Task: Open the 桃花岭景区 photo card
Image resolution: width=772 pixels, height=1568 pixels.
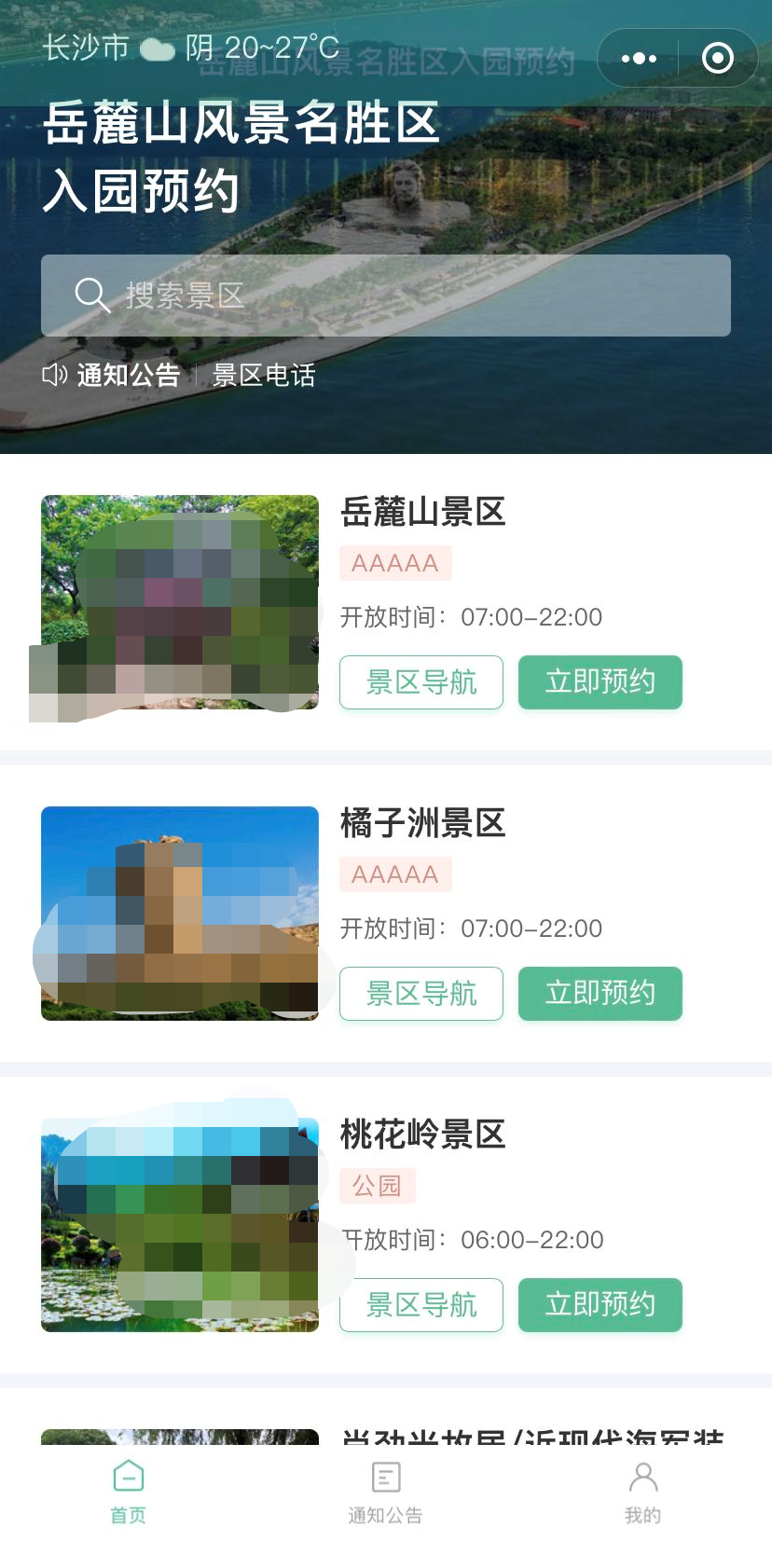Action: 180,1225
